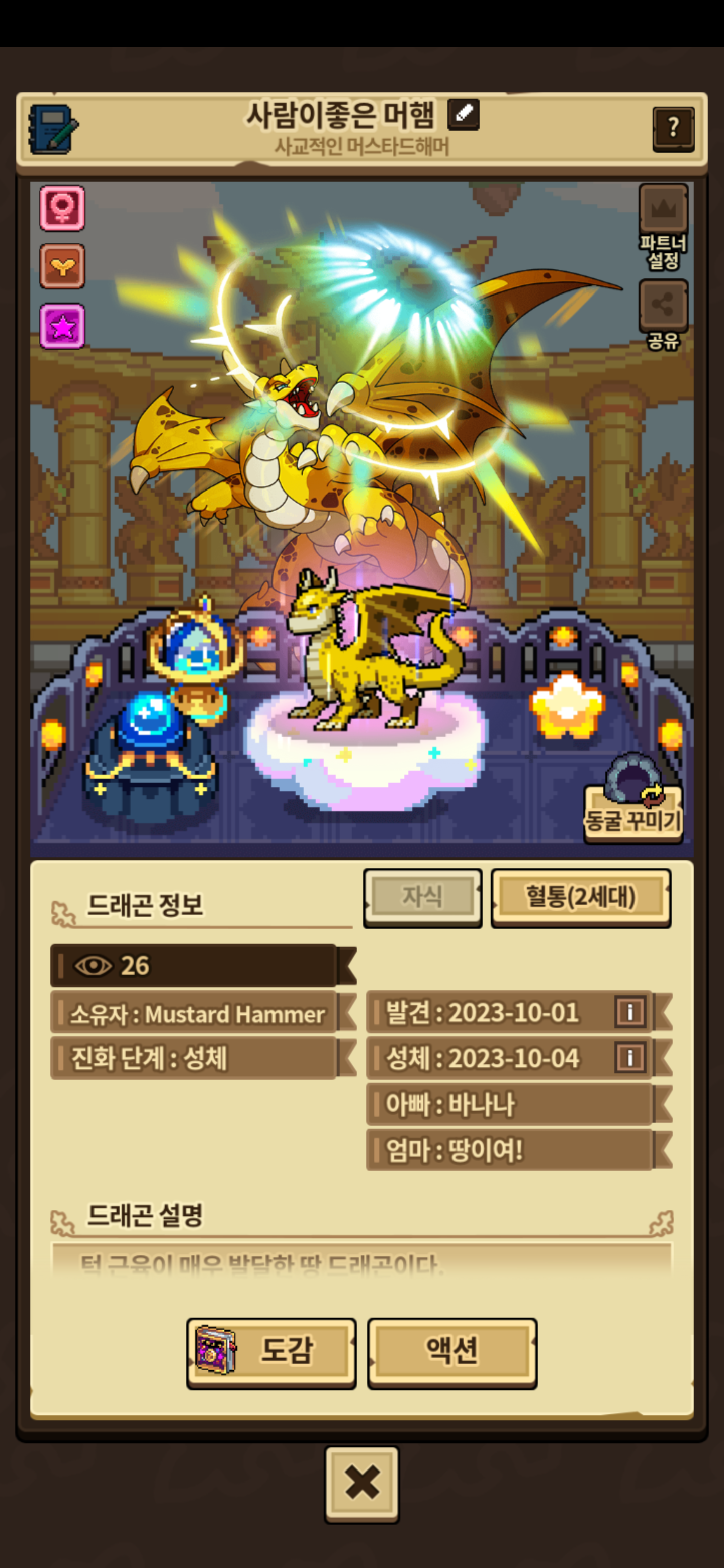Open the notebook memo icon
The height and width of the screenshot is (1568, 724).
coord(54,129)
